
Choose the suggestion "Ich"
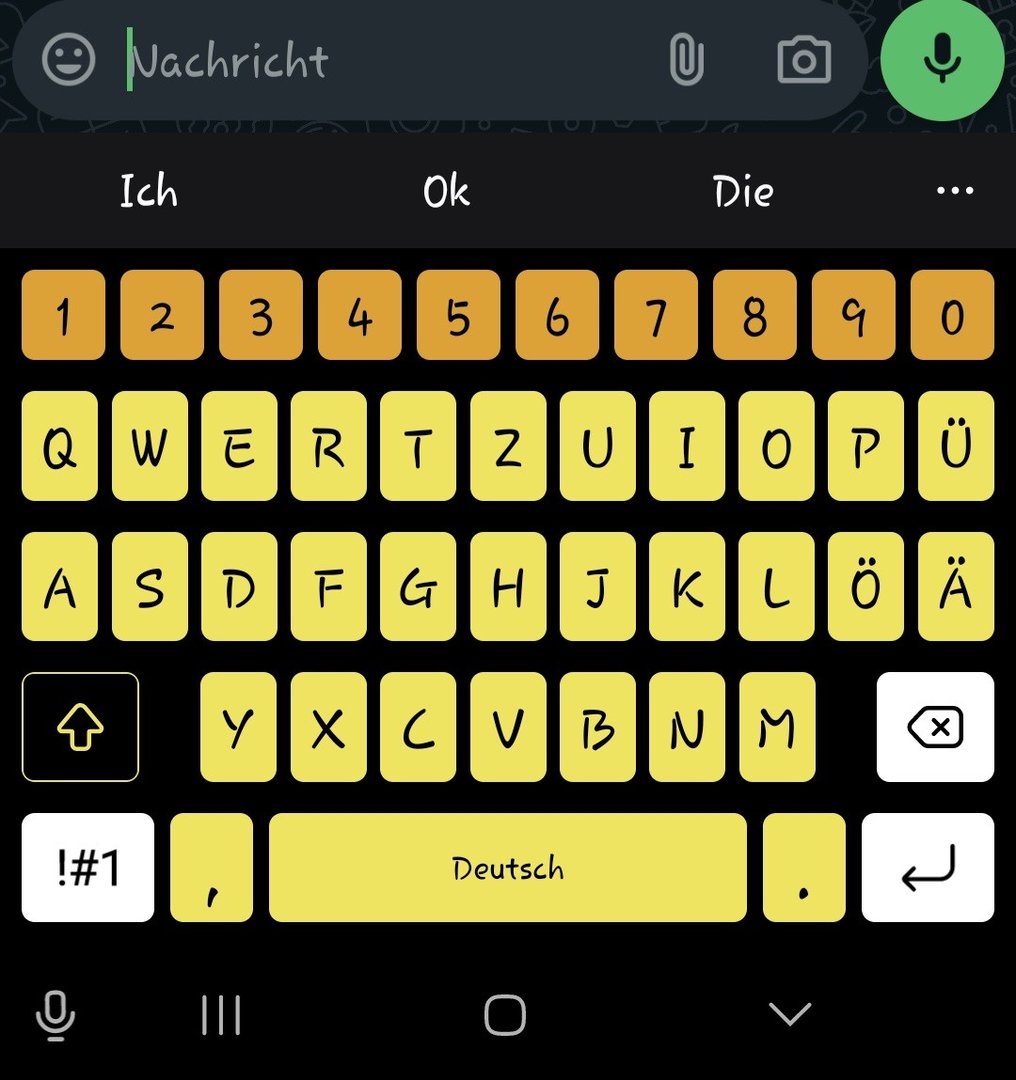[x=149, y=191]
